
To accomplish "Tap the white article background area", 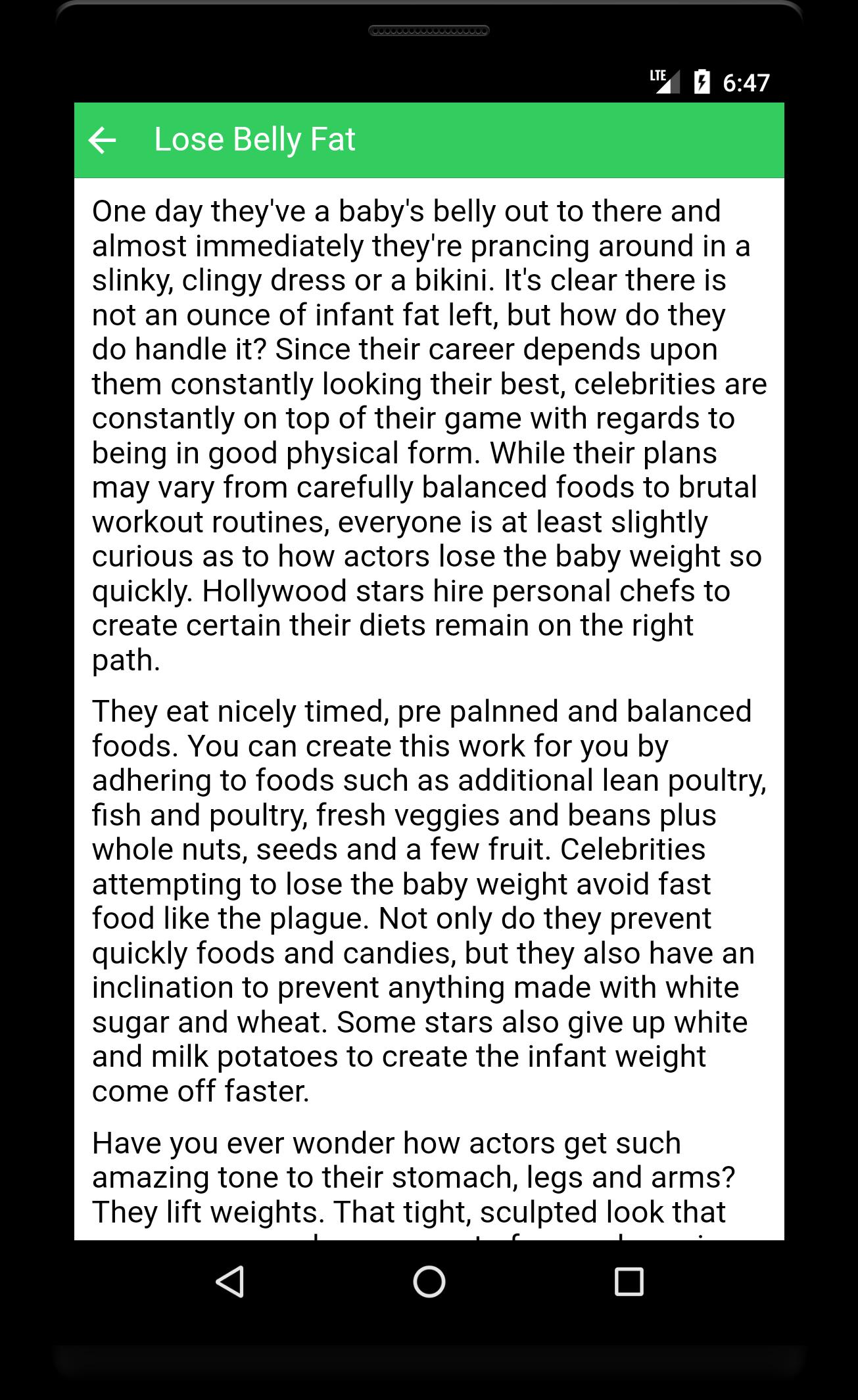I will coord(427,677).
